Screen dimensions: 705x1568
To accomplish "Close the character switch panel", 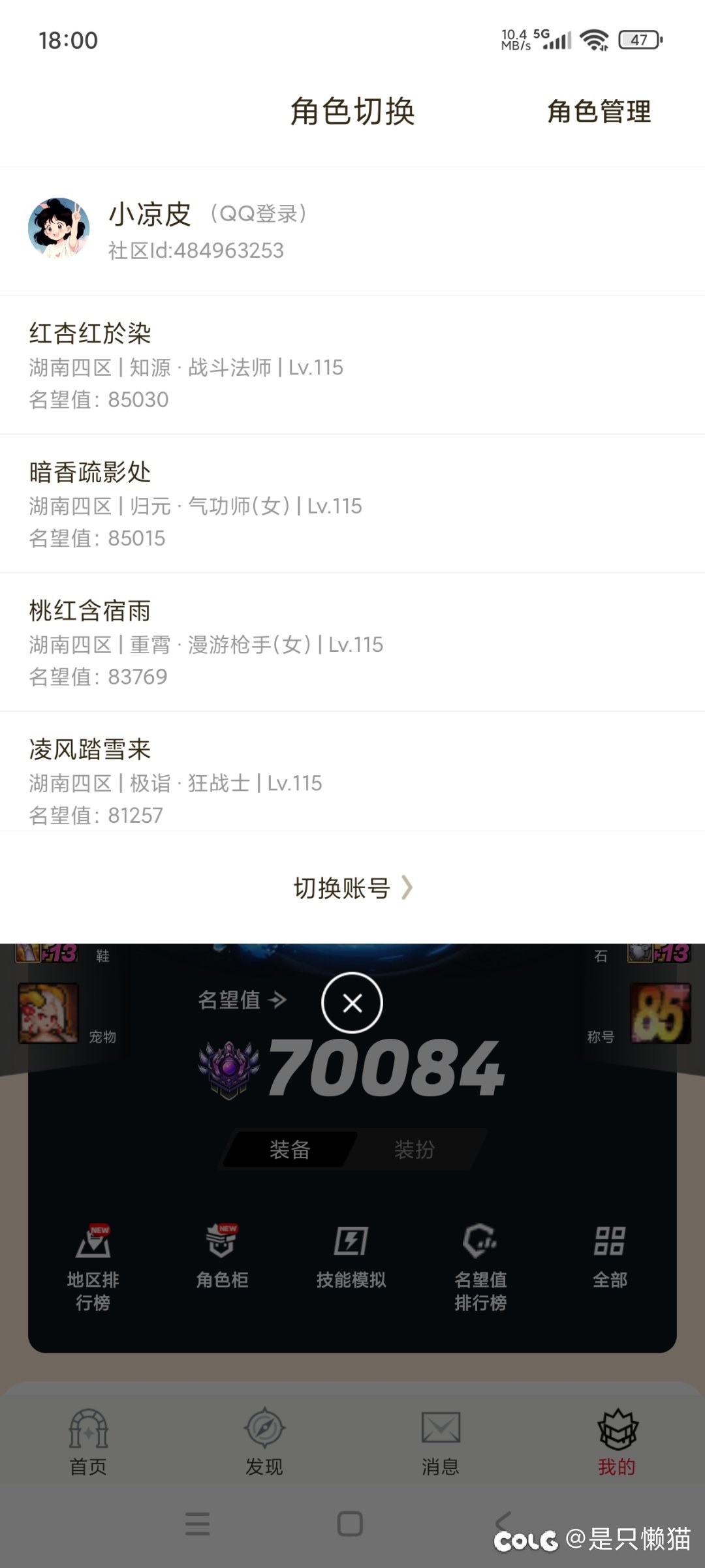I will click(352, 1002).
